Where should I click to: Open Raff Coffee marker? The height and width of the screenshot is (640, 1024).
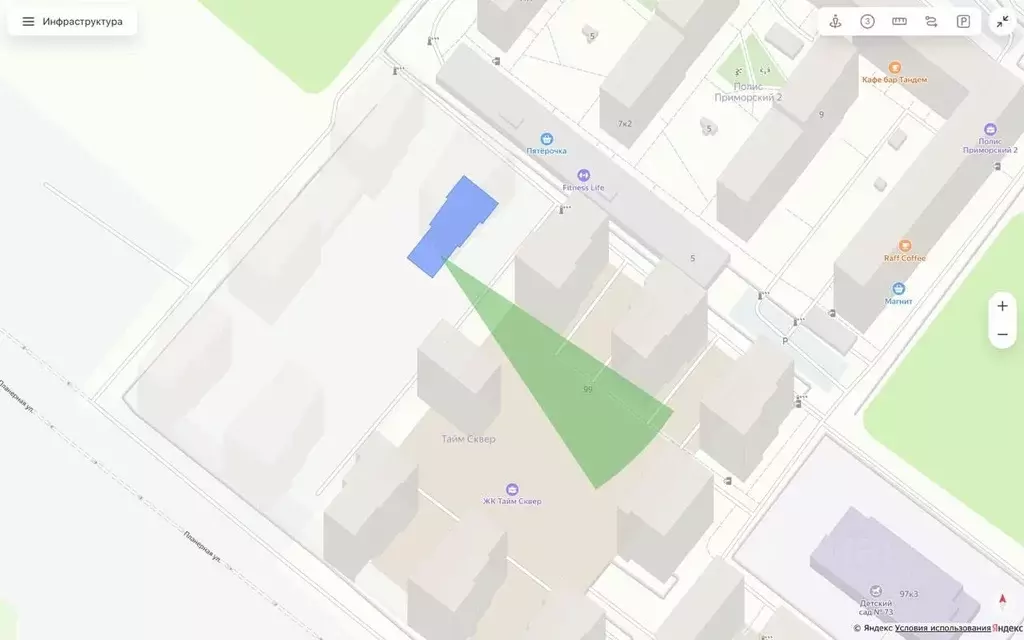[x=905, y=246]
